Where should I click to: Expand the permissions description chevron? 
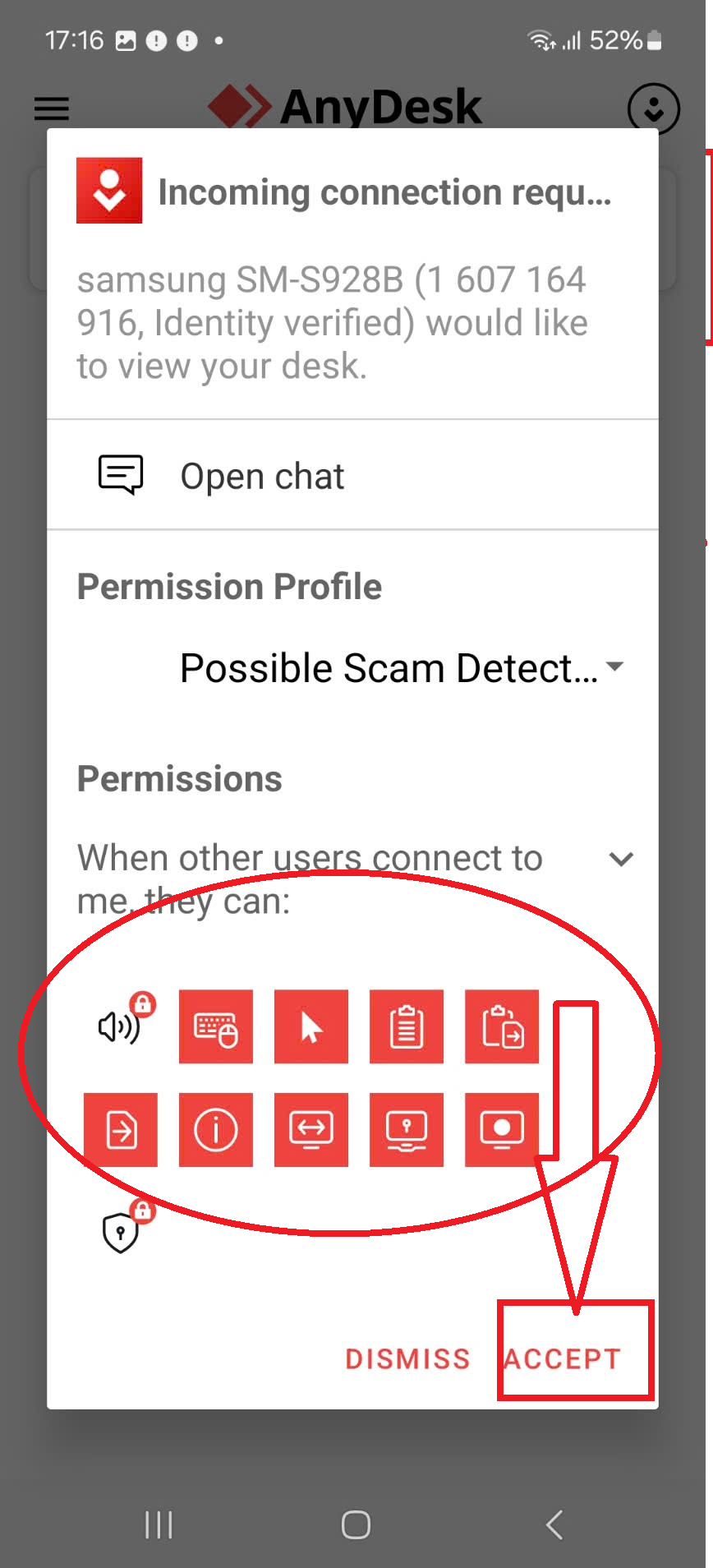pos(621,860)
